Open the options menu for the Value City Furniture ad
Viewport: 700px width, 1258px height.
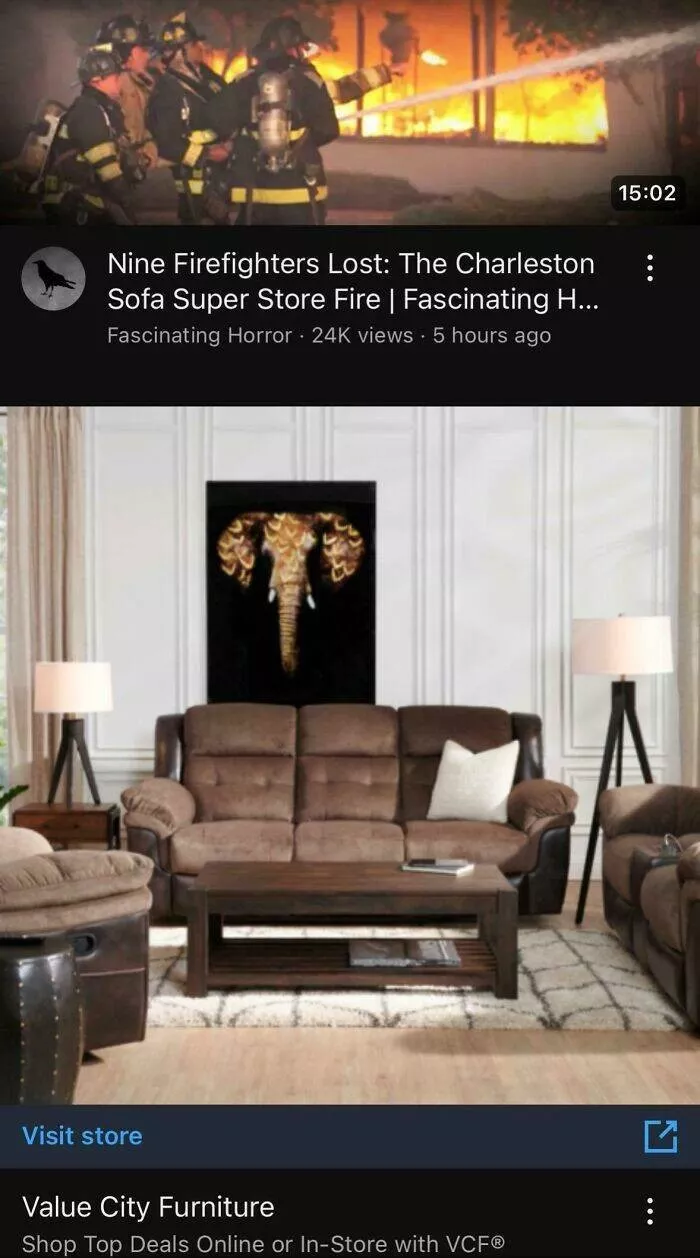pos(650,1211)
